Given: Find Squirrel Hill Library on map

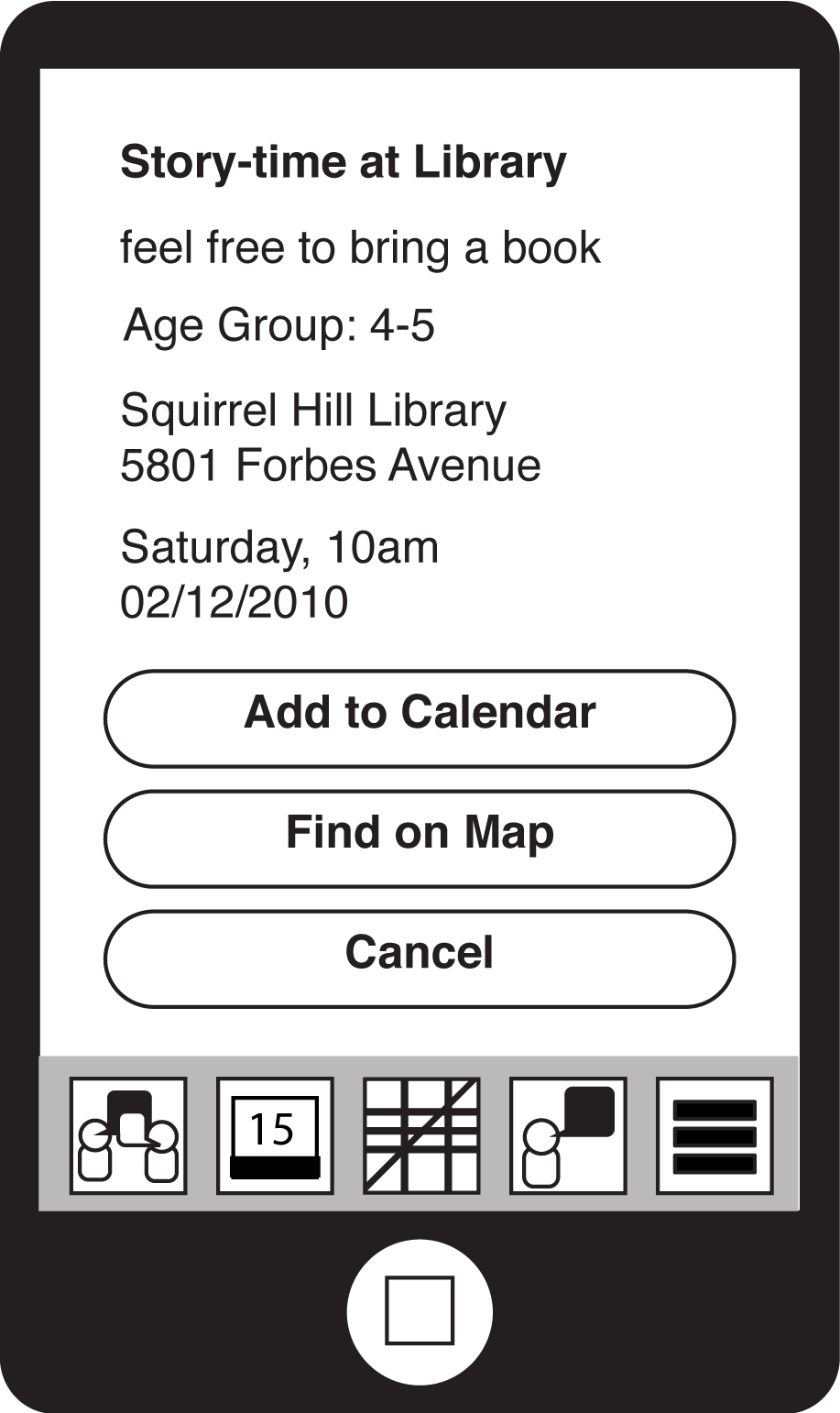Looking at the screenshot, I should click(x=420, y=838).
